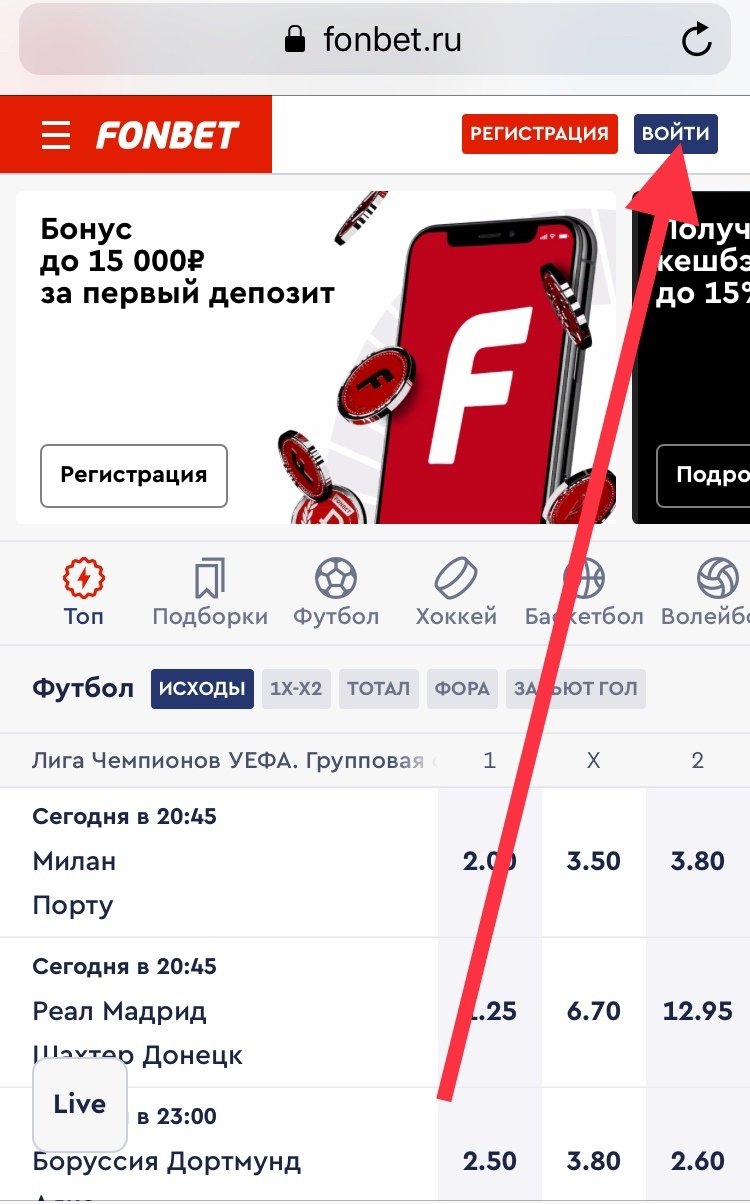Open the Live floating button

pos(80,1104)
